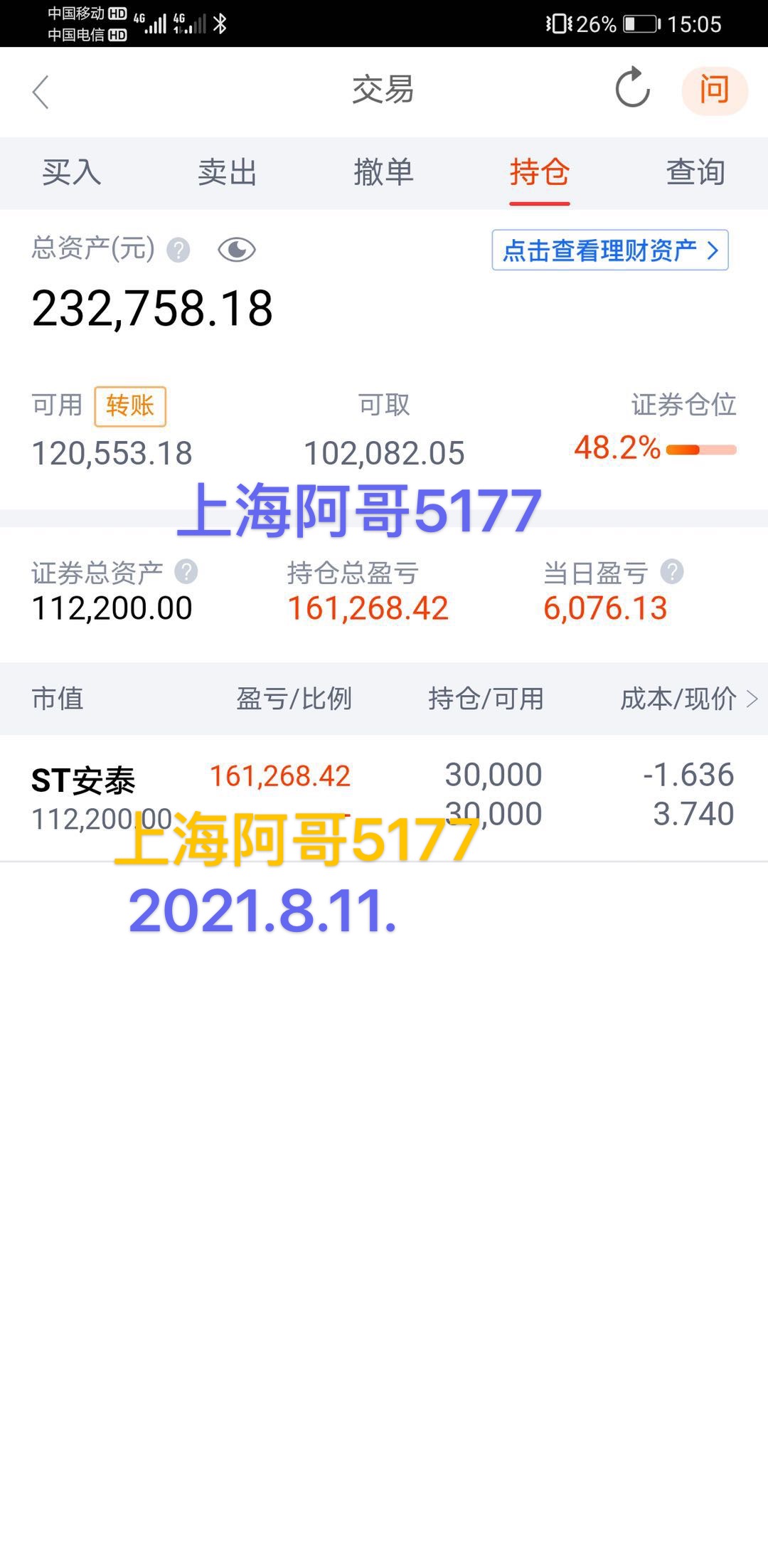Show help for 证券总资产
The width and height of the screenshot is (768, 1568).
[186, 571]
